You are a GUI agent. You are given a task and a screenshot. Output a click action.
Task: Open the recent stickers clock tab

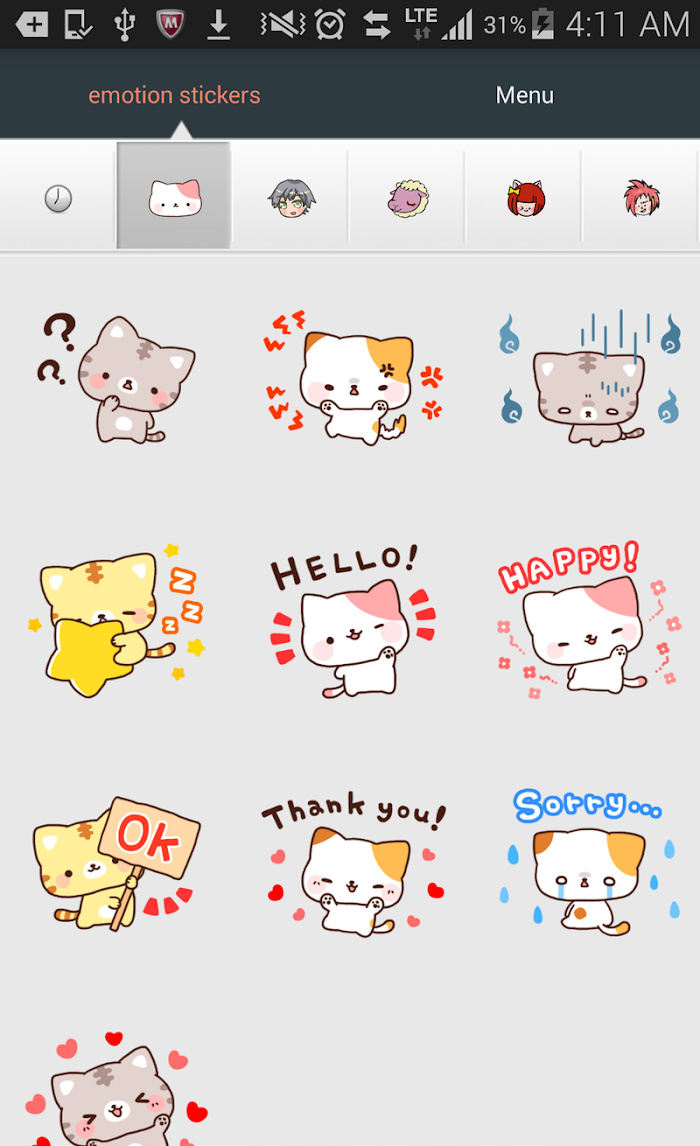tap(58, 198)
